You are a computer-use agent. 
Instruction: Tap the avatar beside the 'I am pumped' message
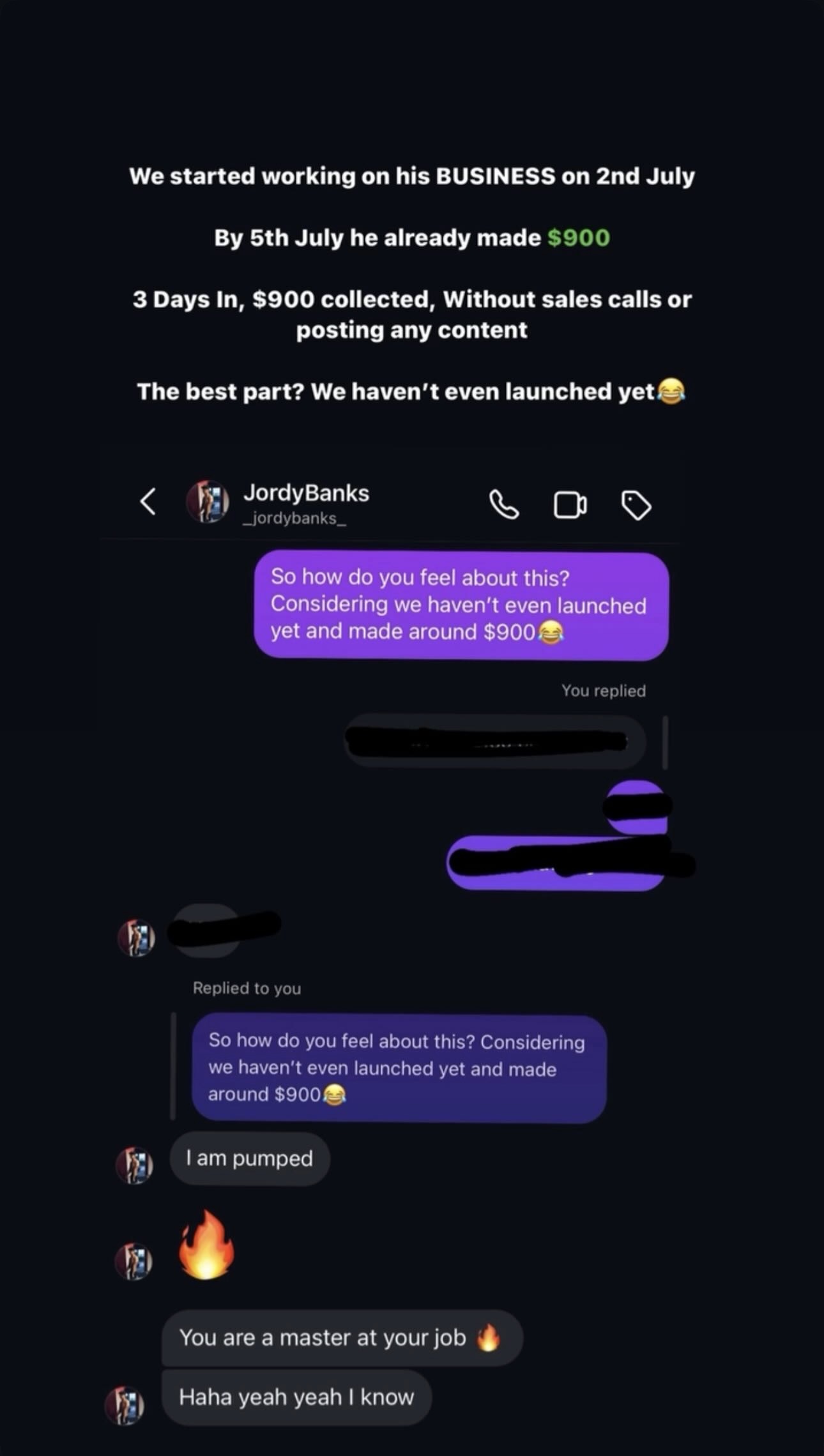coord(135,1162)
